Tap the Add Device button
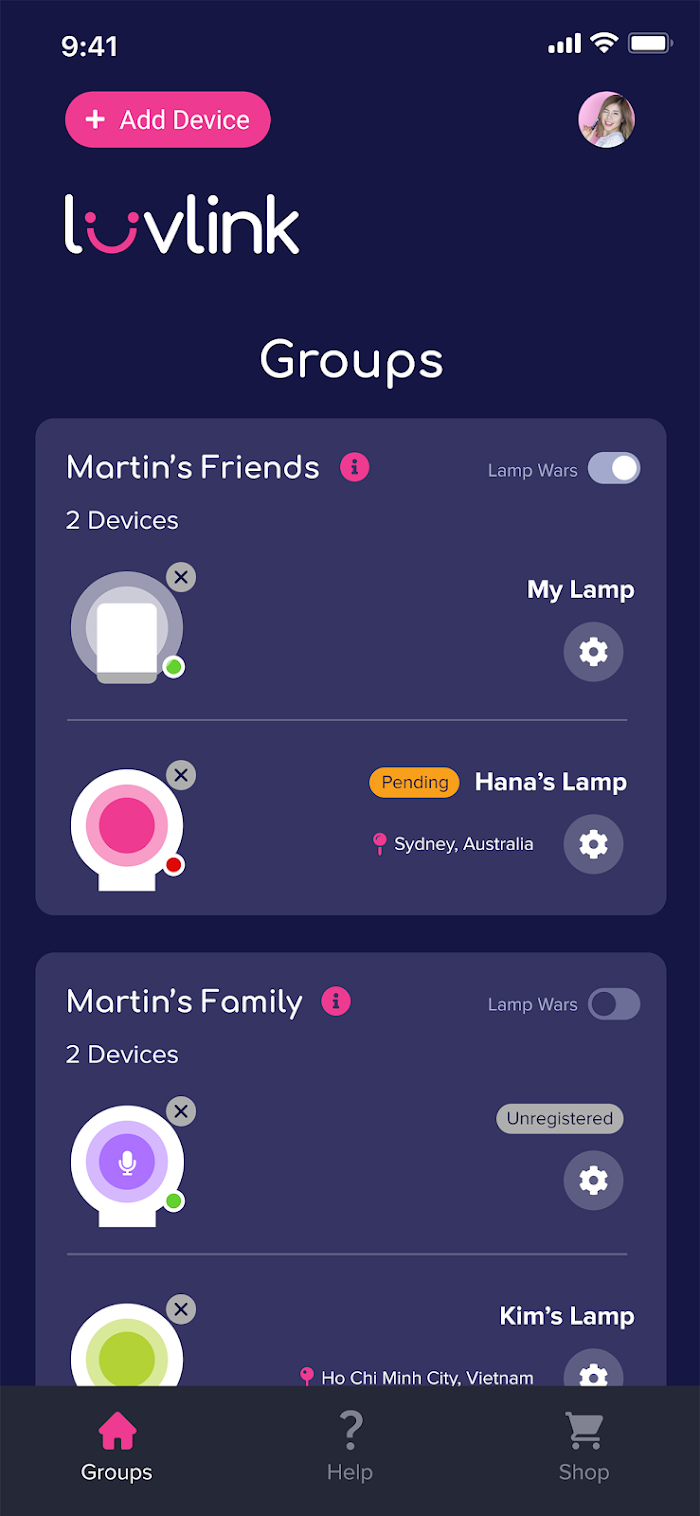 (x=168, y=120)
